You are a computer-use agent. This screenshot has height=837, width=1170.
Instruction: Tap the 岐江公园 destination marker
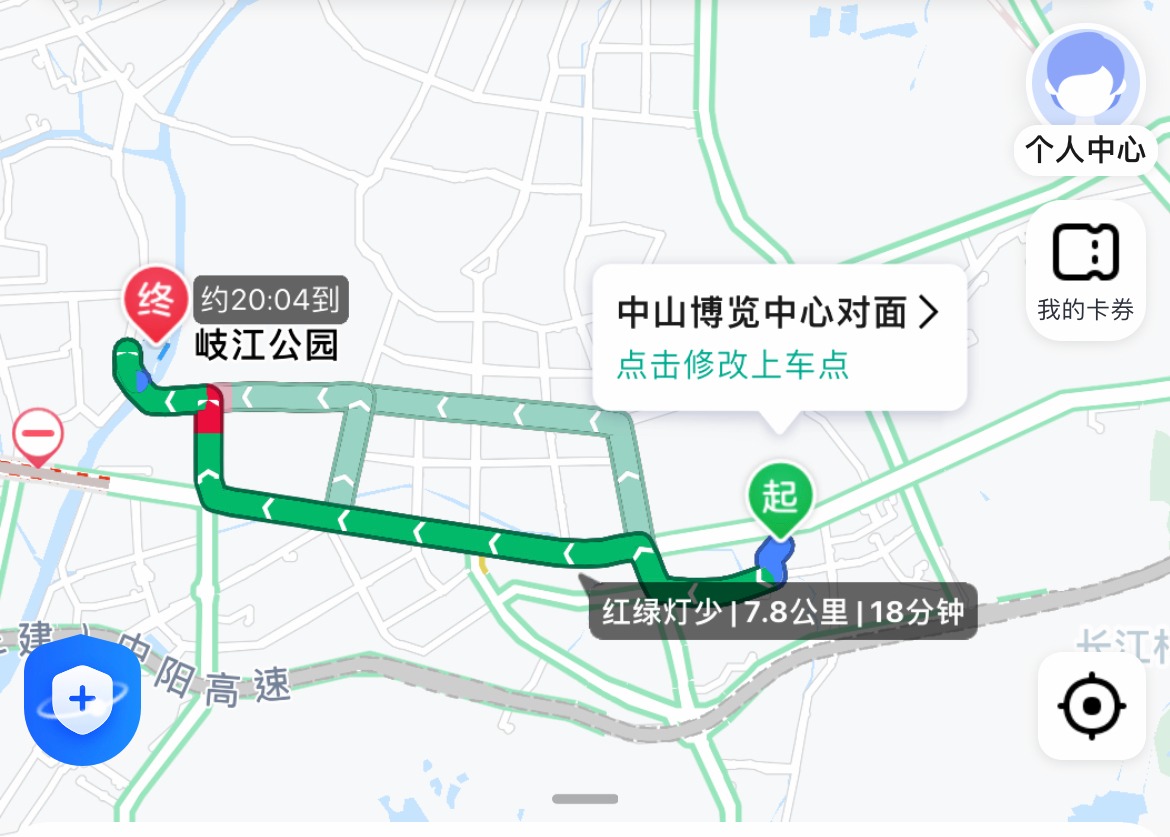155,303
